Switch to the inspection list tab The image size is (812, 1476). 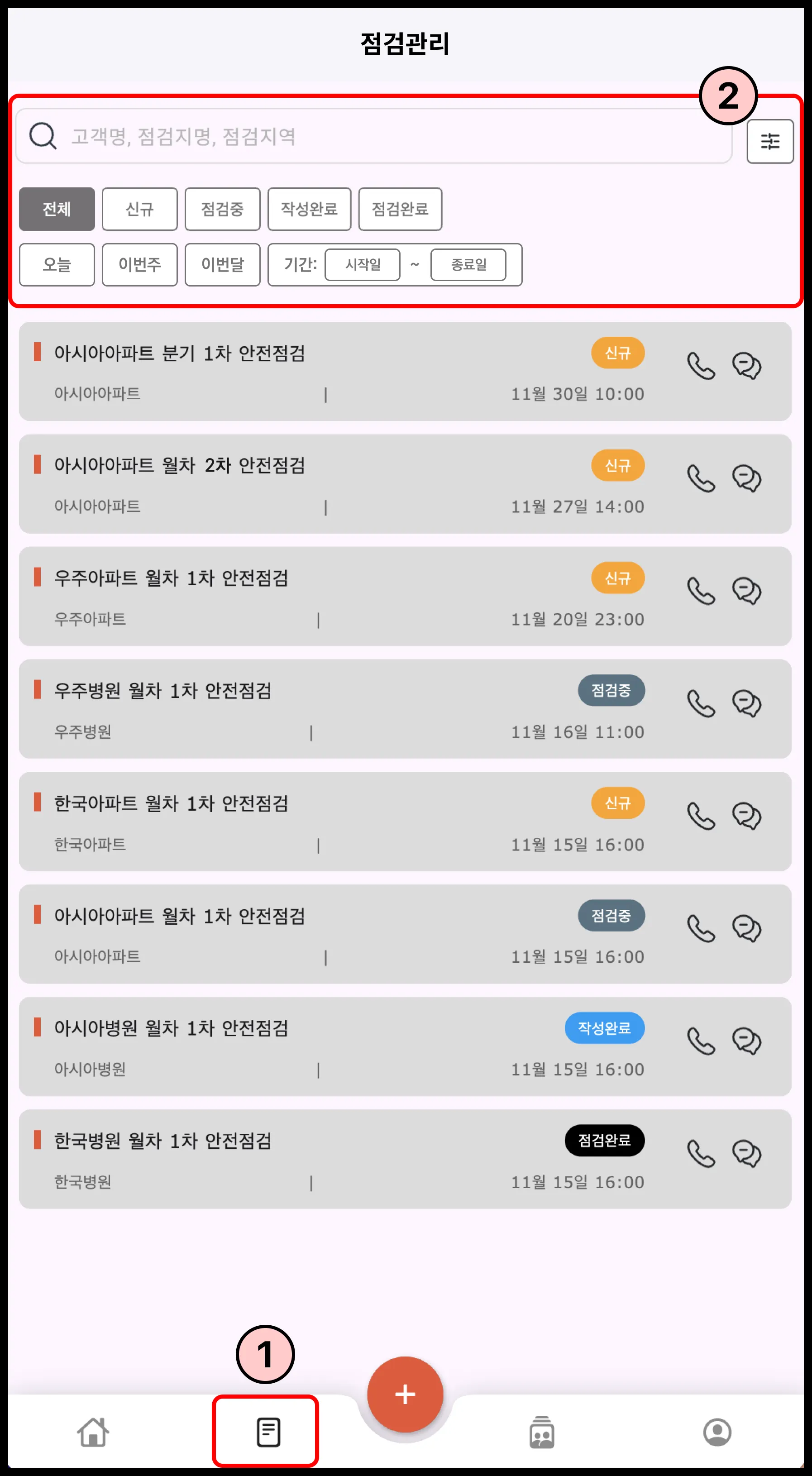coord(267,1432)
